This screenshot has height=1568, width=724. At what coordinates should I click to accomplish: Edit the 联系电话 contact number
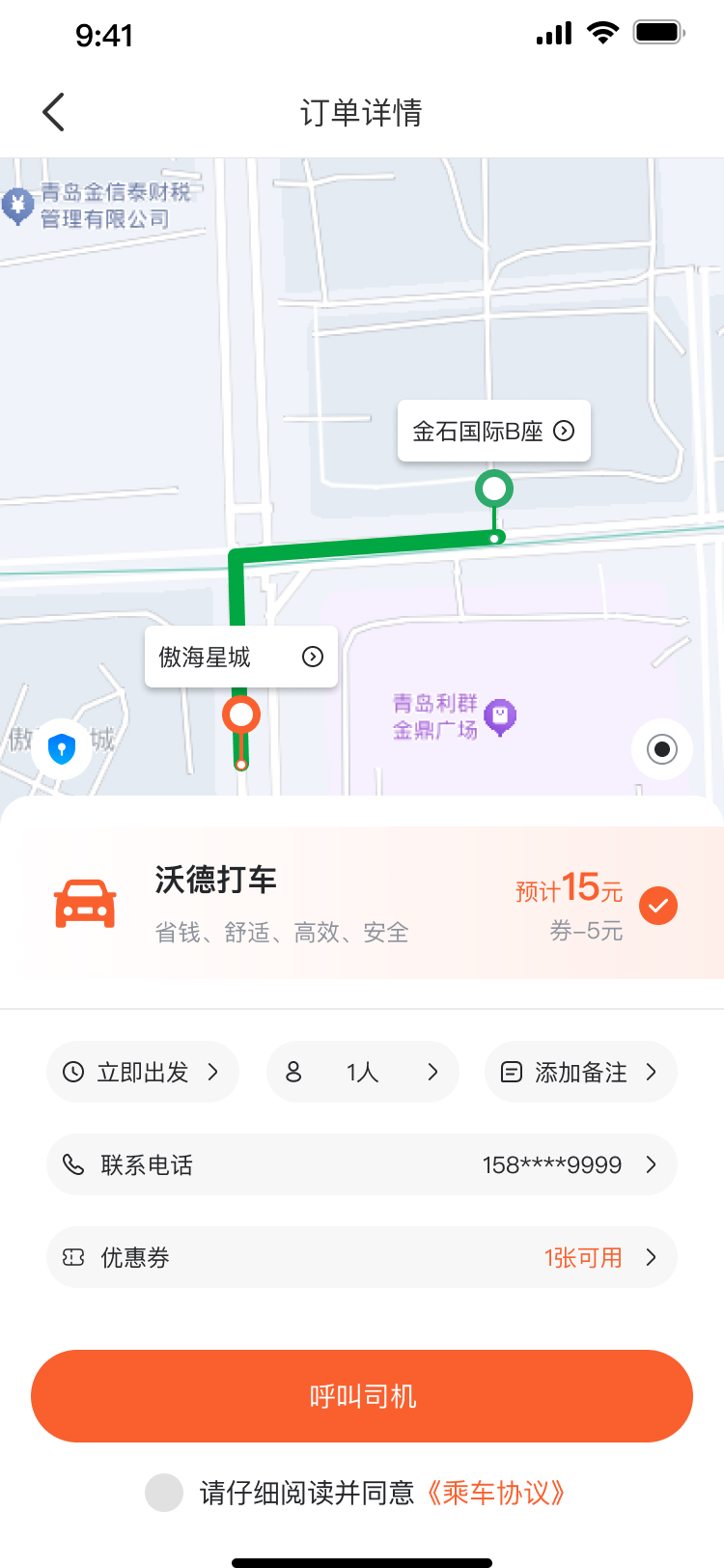tap(362, 1164)
